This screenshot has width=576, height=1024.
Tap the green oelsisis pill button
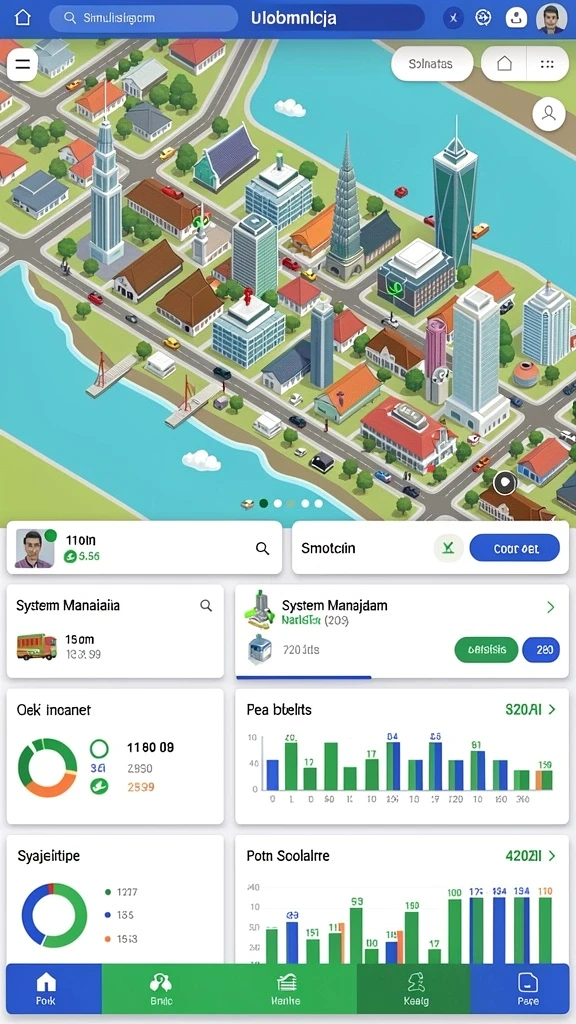tap(486, 650)
